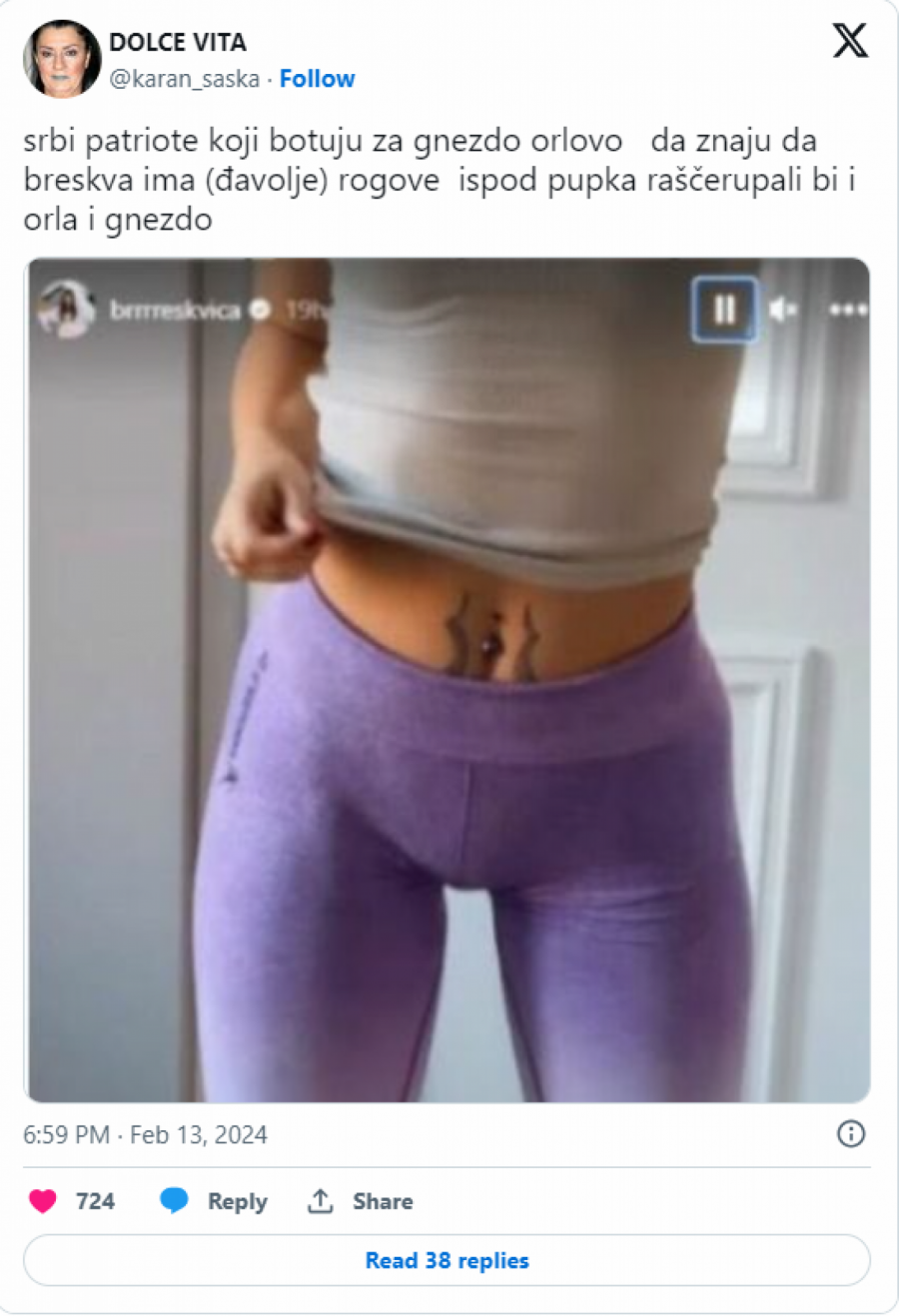Reply to the tweet
Viewport: 899px width, 1316px height.
point(214,1201)
